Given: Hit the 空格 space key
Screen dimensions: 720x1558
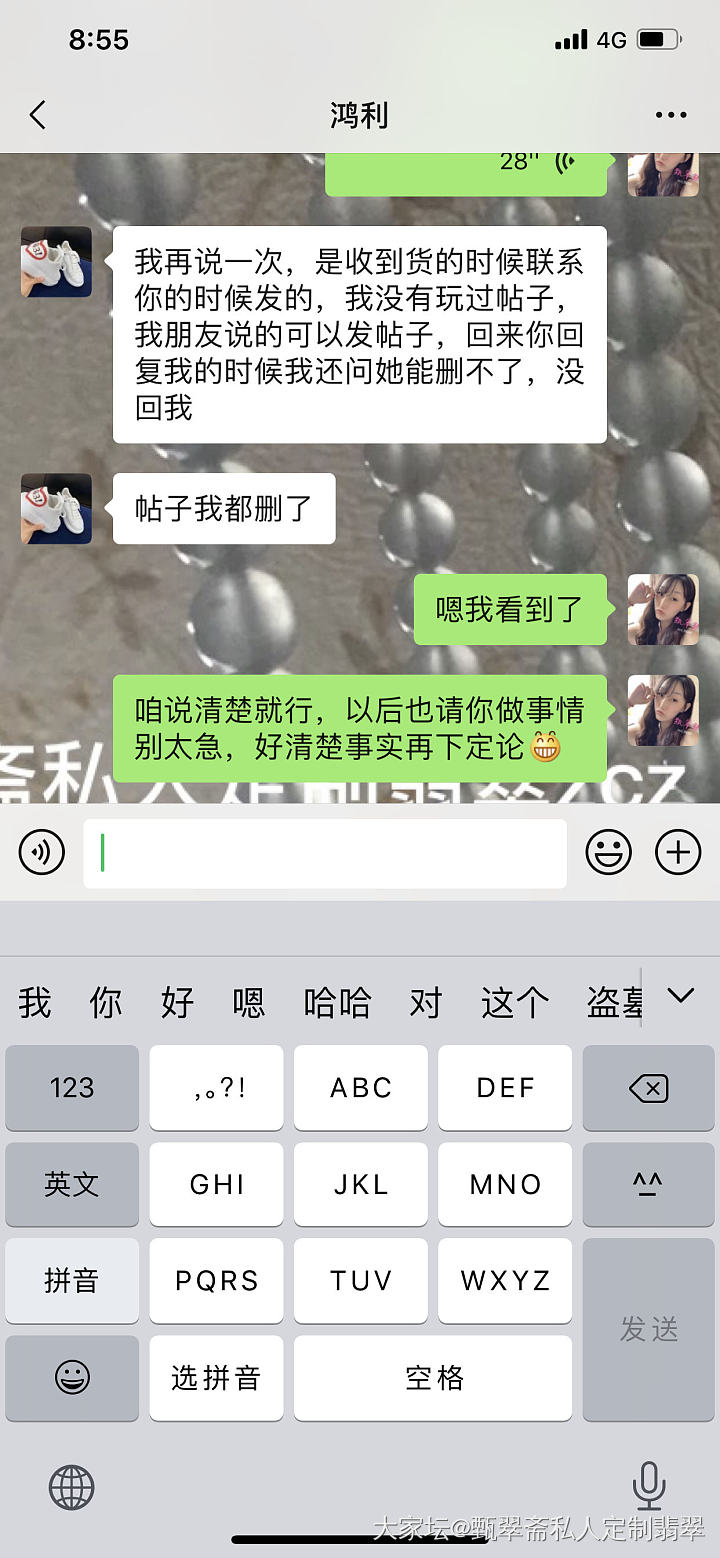Looking at the screenshot, I should tap(433, 1378).
